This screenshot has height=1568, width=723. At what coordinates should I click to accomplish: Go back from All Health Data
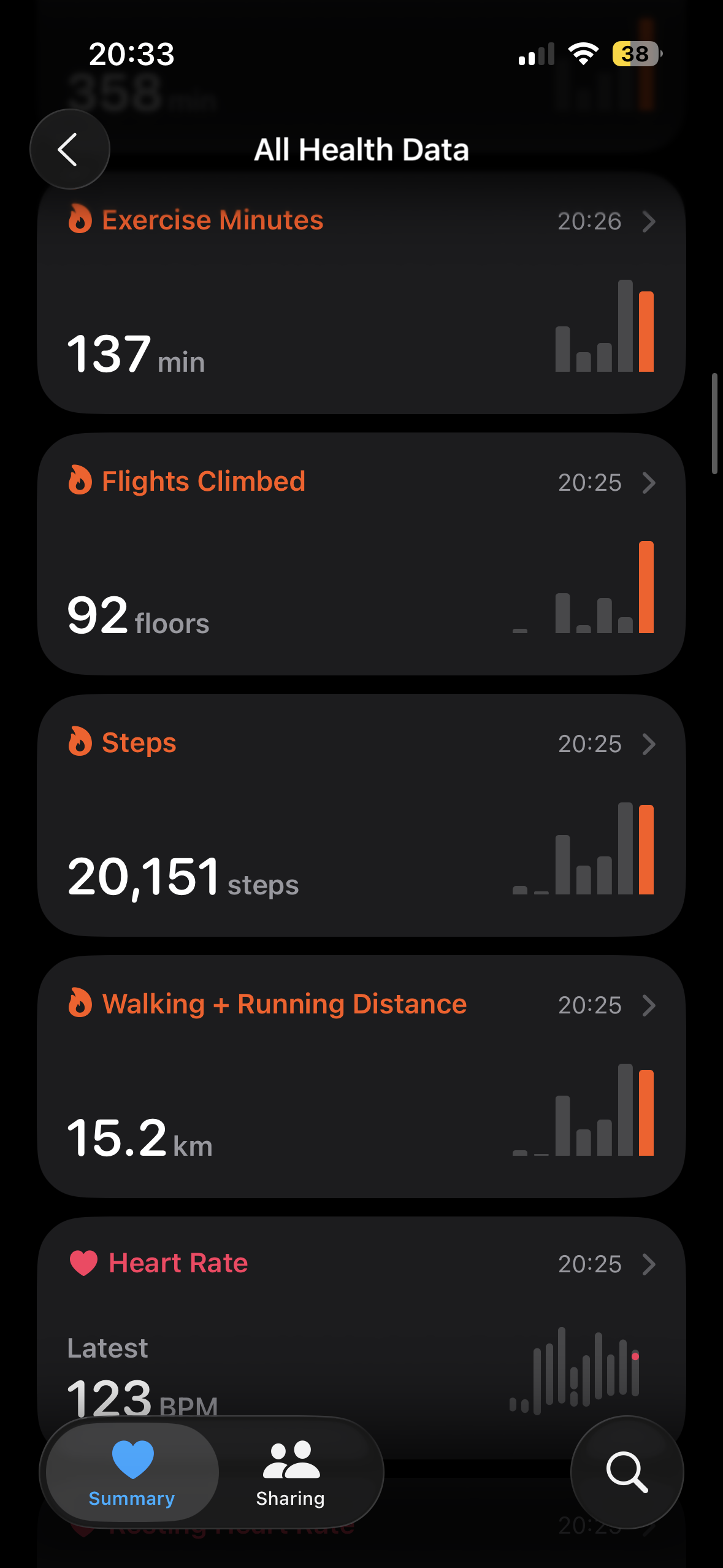[x=69, y=149]
